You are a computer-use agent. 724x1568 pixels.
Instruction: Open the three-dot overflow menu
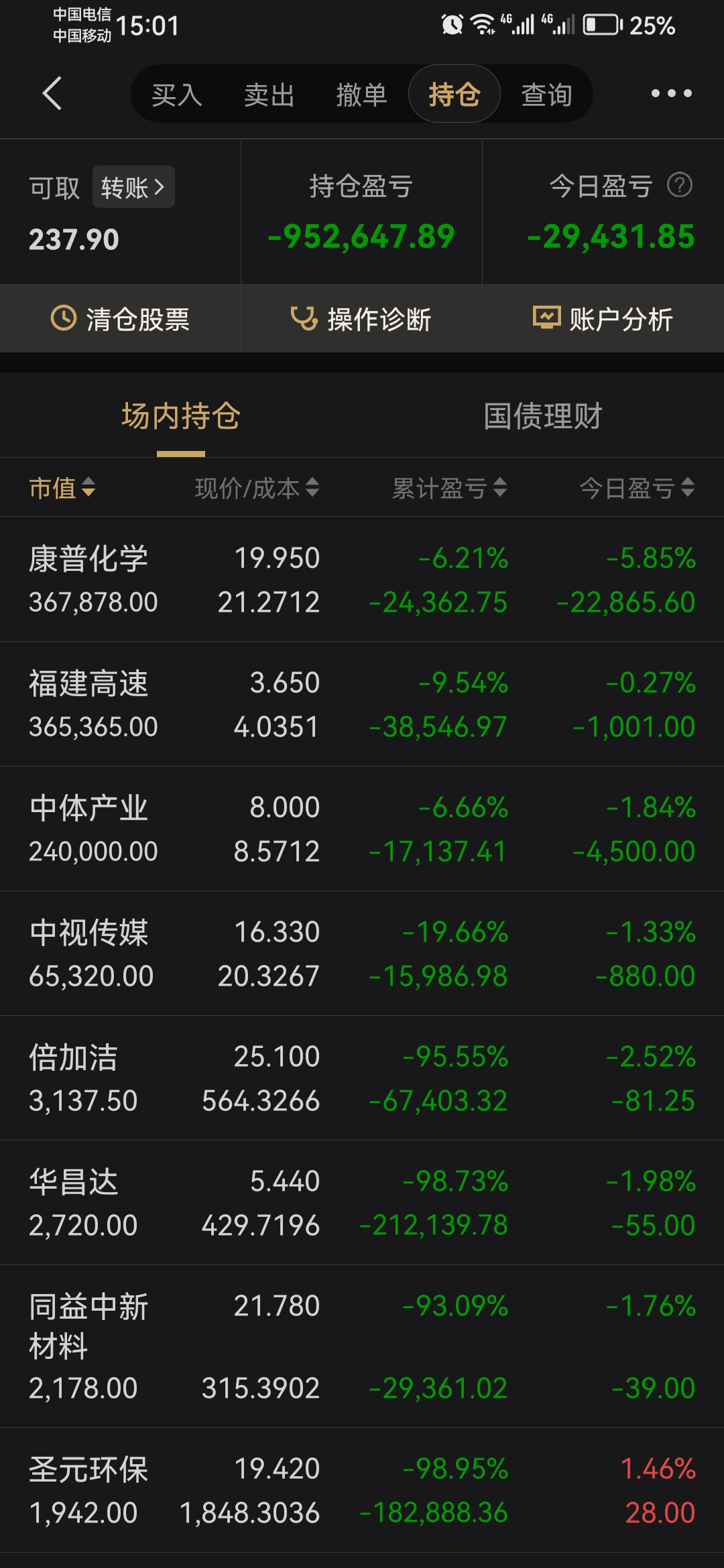pyautogui.click(x=671, y=93)
